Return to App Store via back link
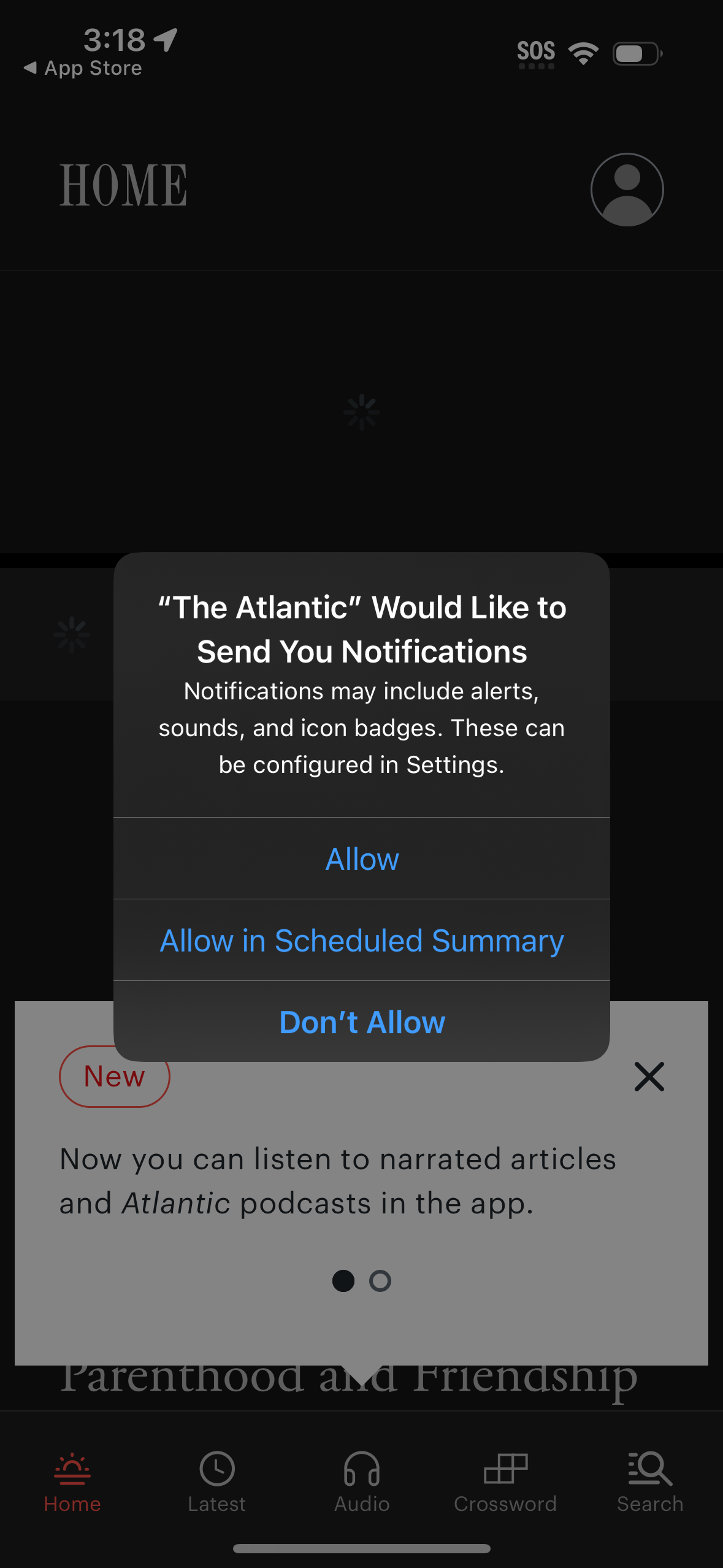Image resolution: width=723 pixels, height=1568 pixels. point(83,67)
